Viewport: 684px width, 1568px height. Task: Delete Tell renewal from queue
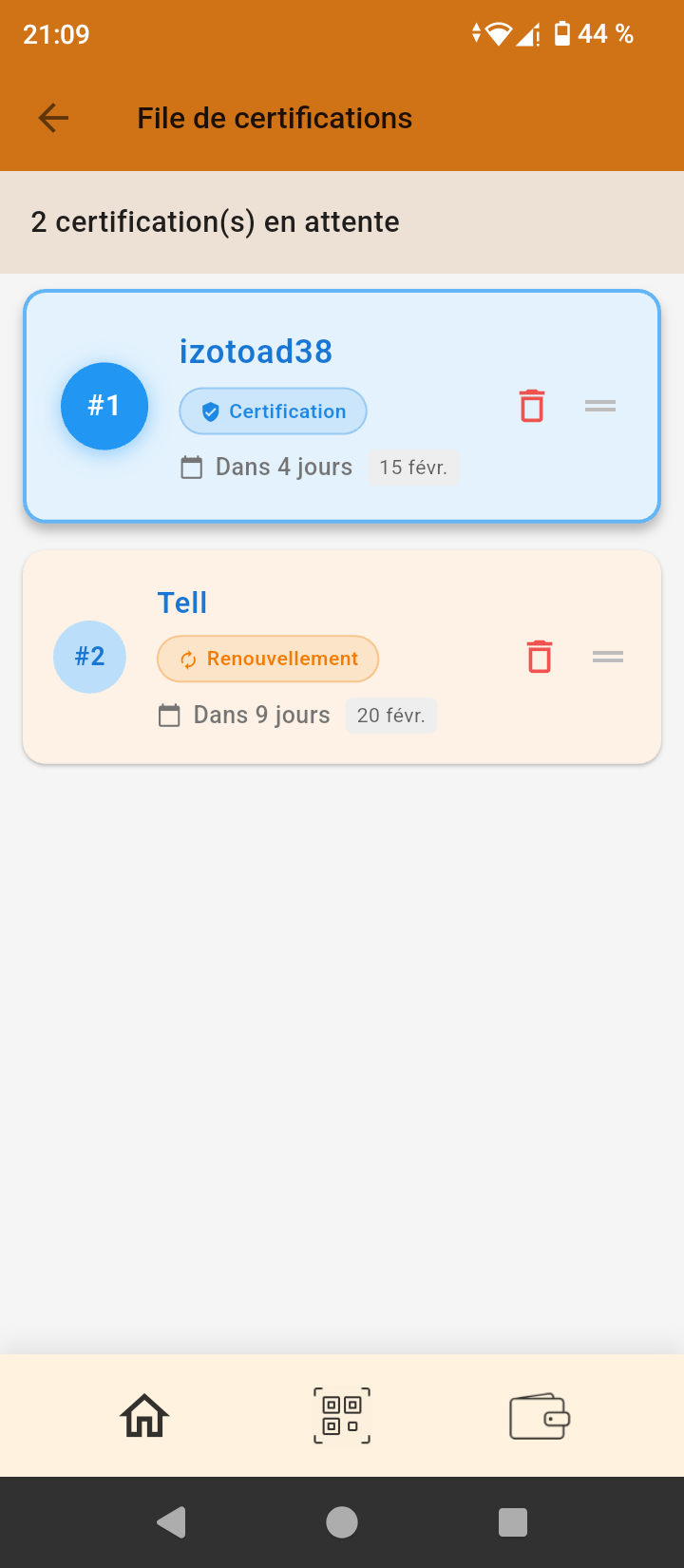coord(540,657)
